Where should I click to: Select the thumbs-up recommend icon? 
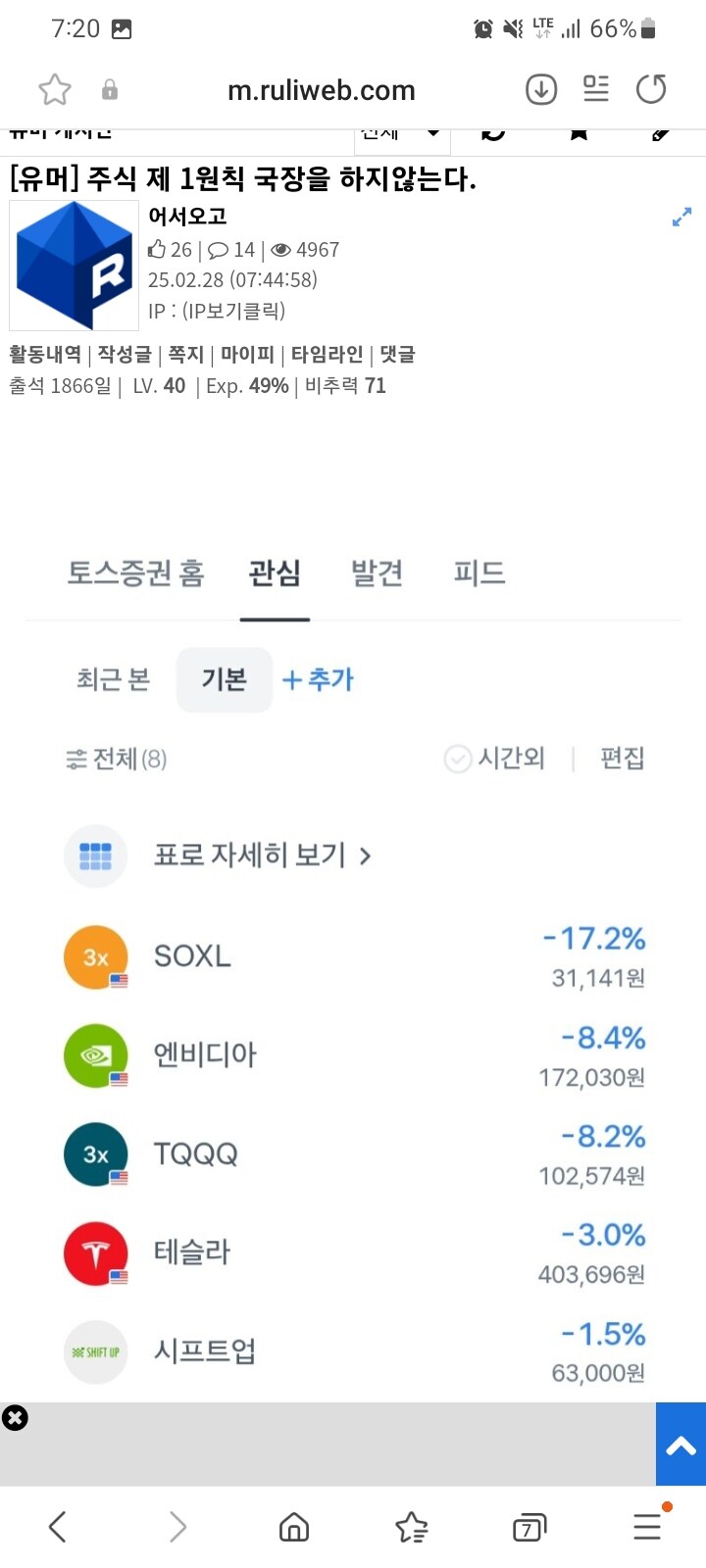tap(157, 250)
